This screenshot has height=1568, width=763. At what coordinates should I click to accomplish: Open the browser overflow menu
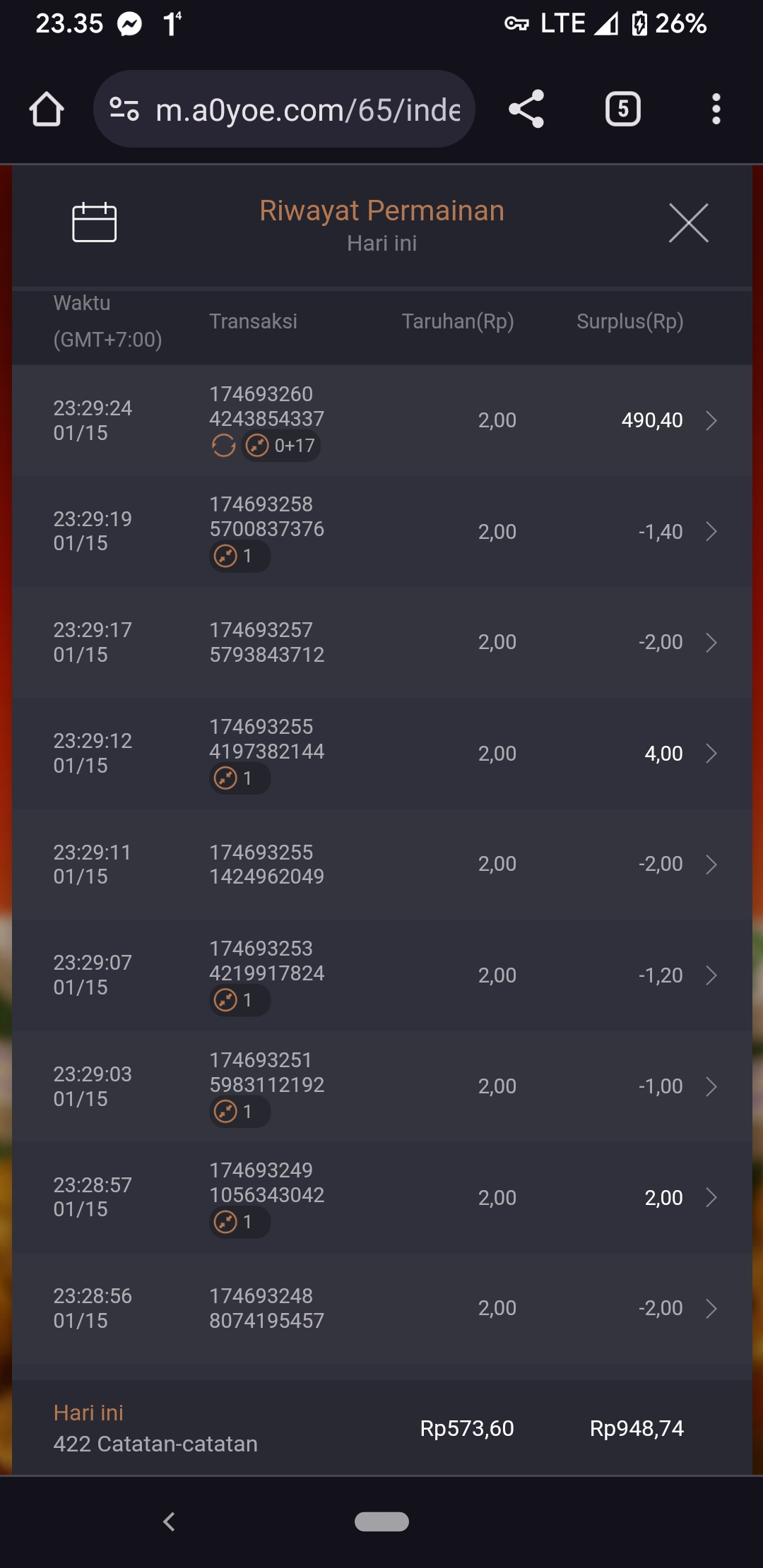click(x=716, y=109)
